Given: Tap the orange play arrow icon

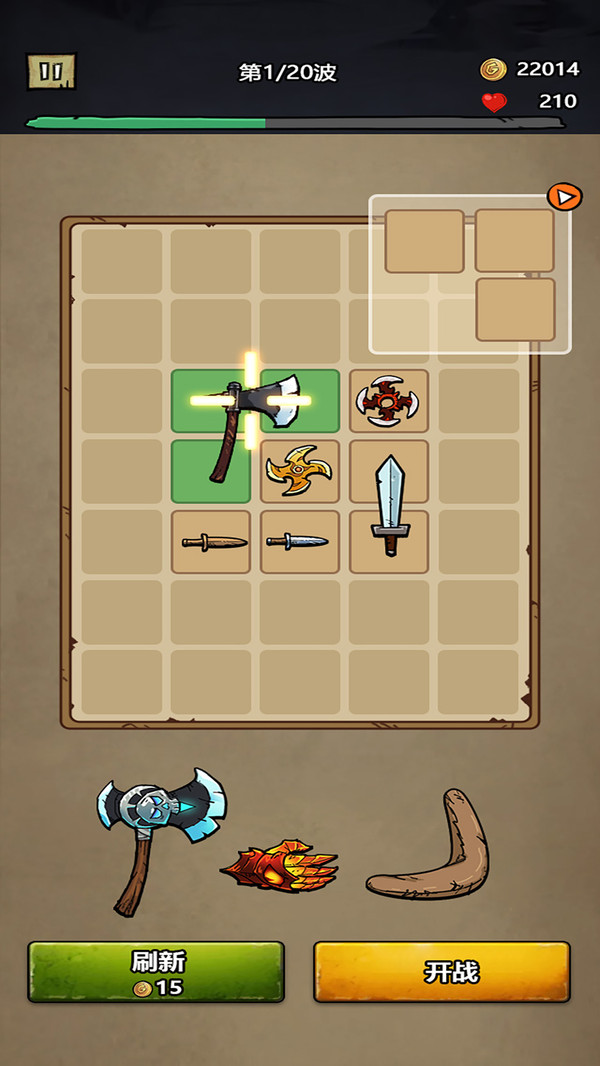Looking at the screenshot, I should [x=565, y=196].
